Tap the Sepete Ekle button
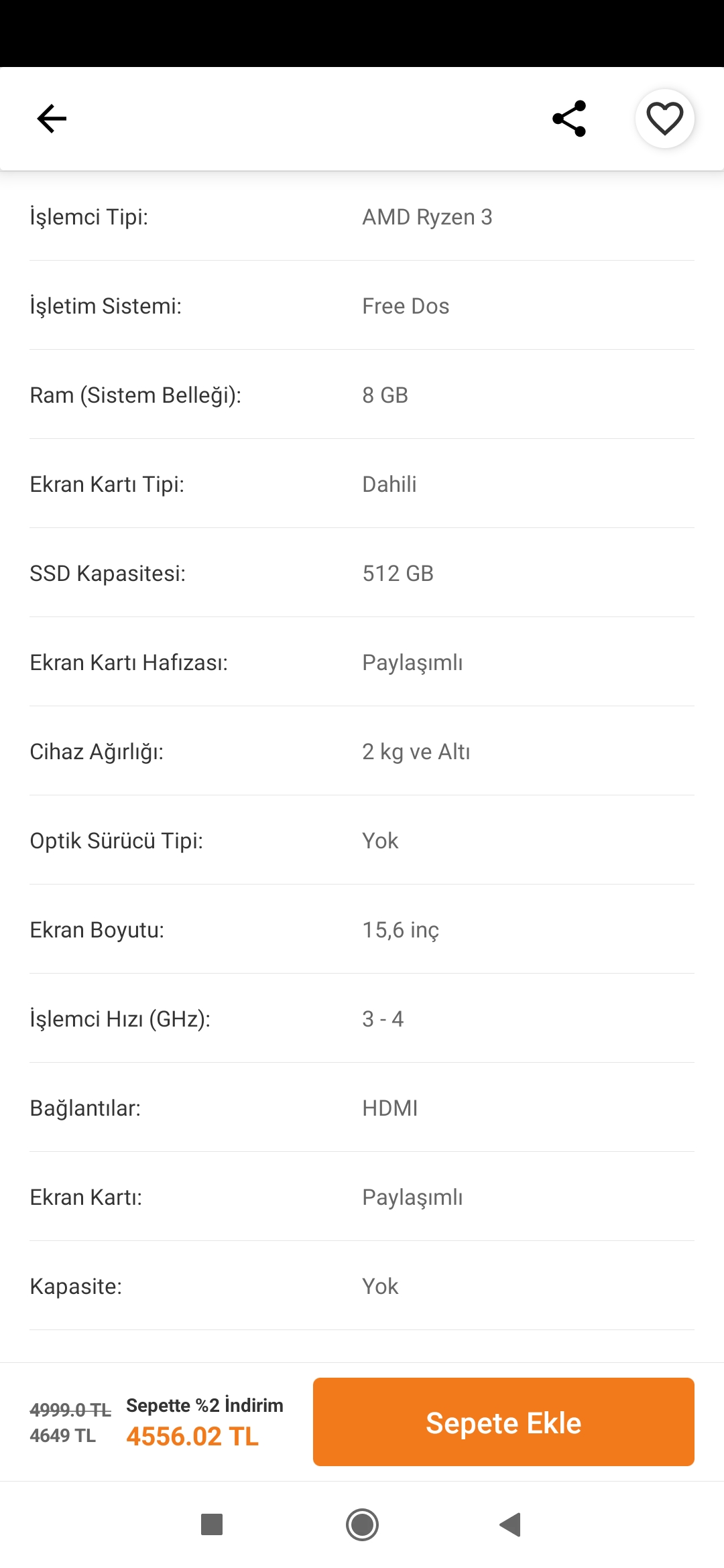 503,1422
